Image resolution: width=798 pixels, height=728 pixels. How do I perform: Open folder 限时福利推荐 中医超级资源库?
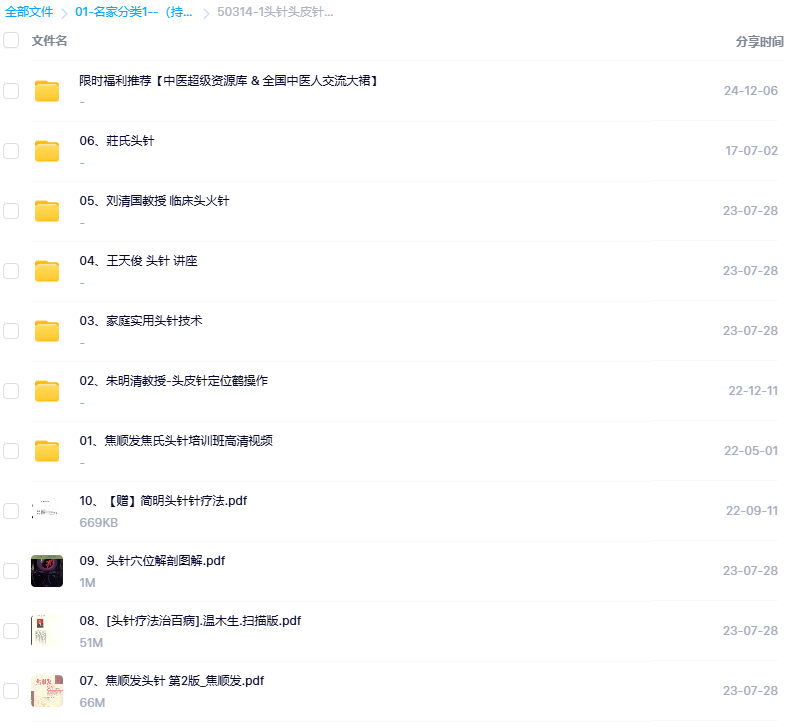pos(229,81)
